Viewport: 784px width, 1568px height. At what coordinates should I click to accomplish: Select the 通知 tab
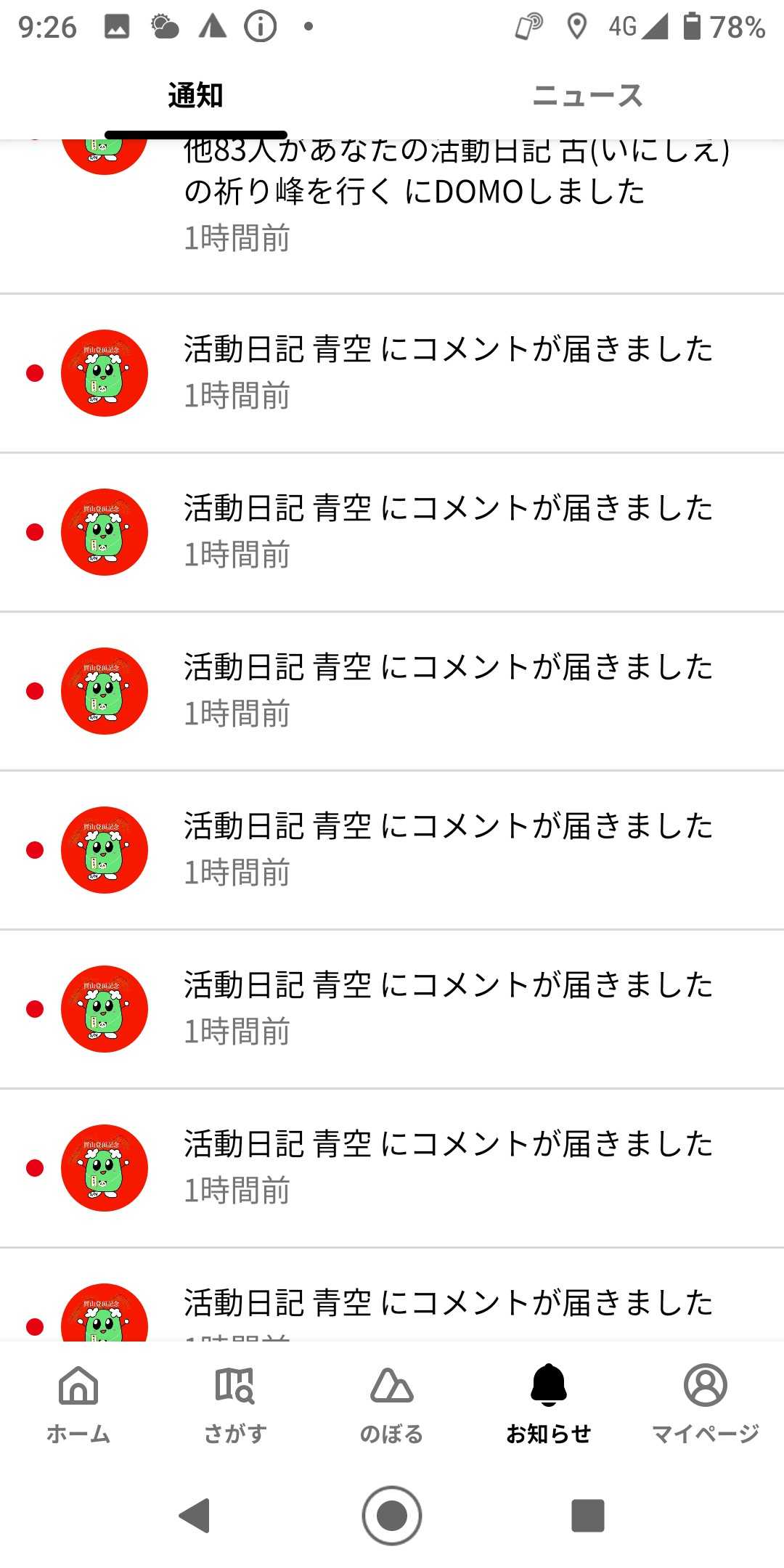click(195, 96)
